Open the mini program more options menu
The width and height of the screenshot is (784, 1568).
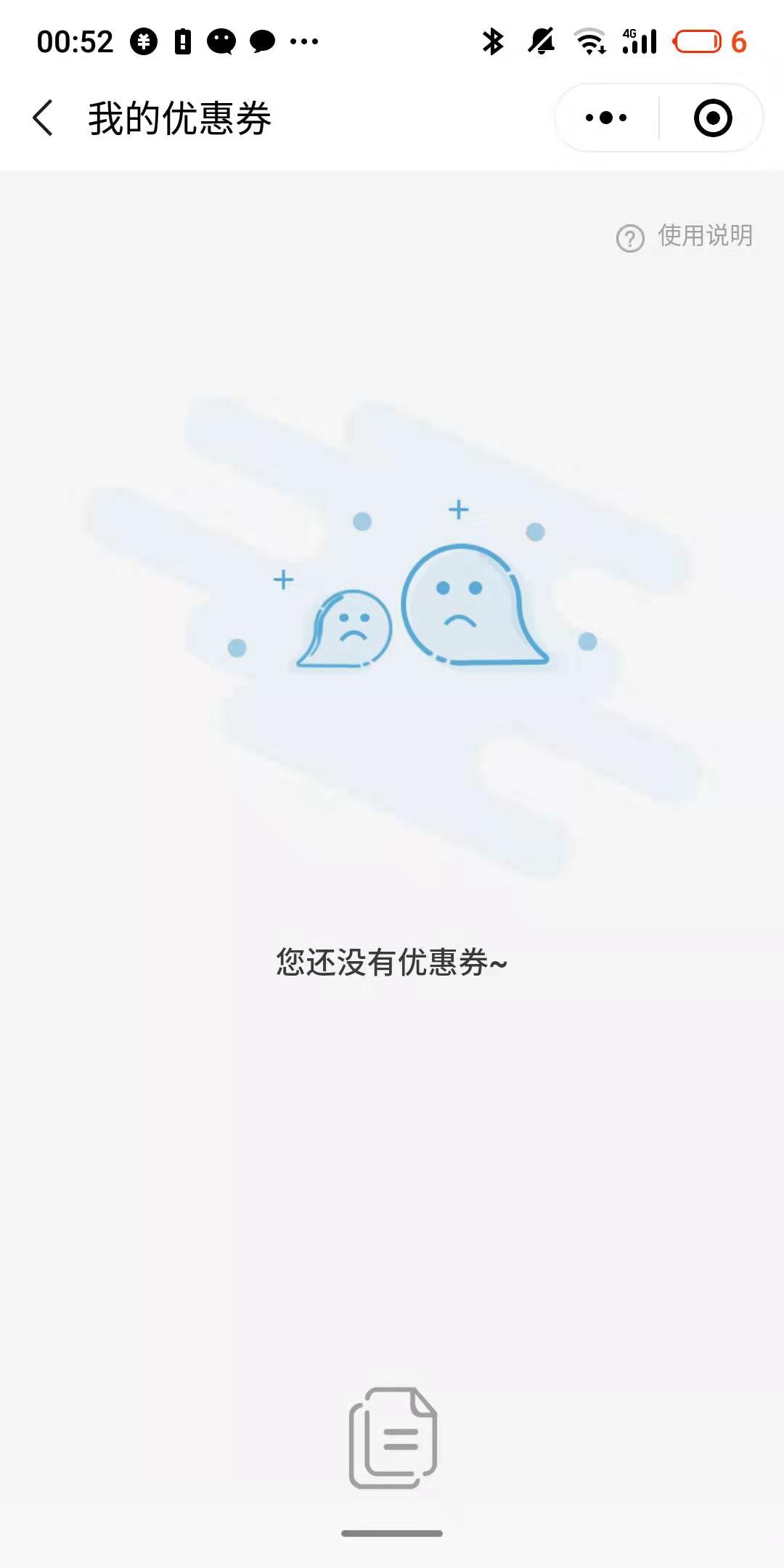606,118
